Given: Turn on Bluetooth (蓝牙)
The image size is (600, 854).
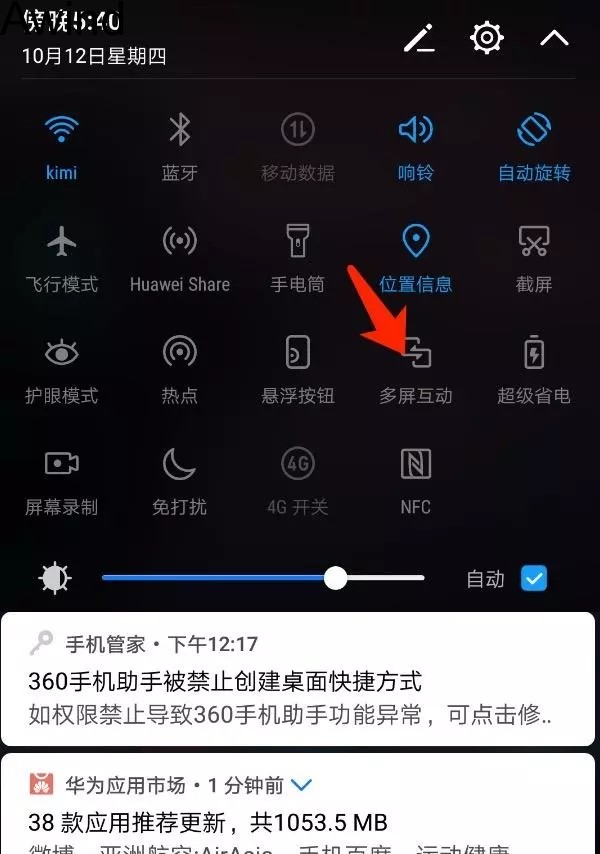Looking at the screenshot, I should click(180, 130).
